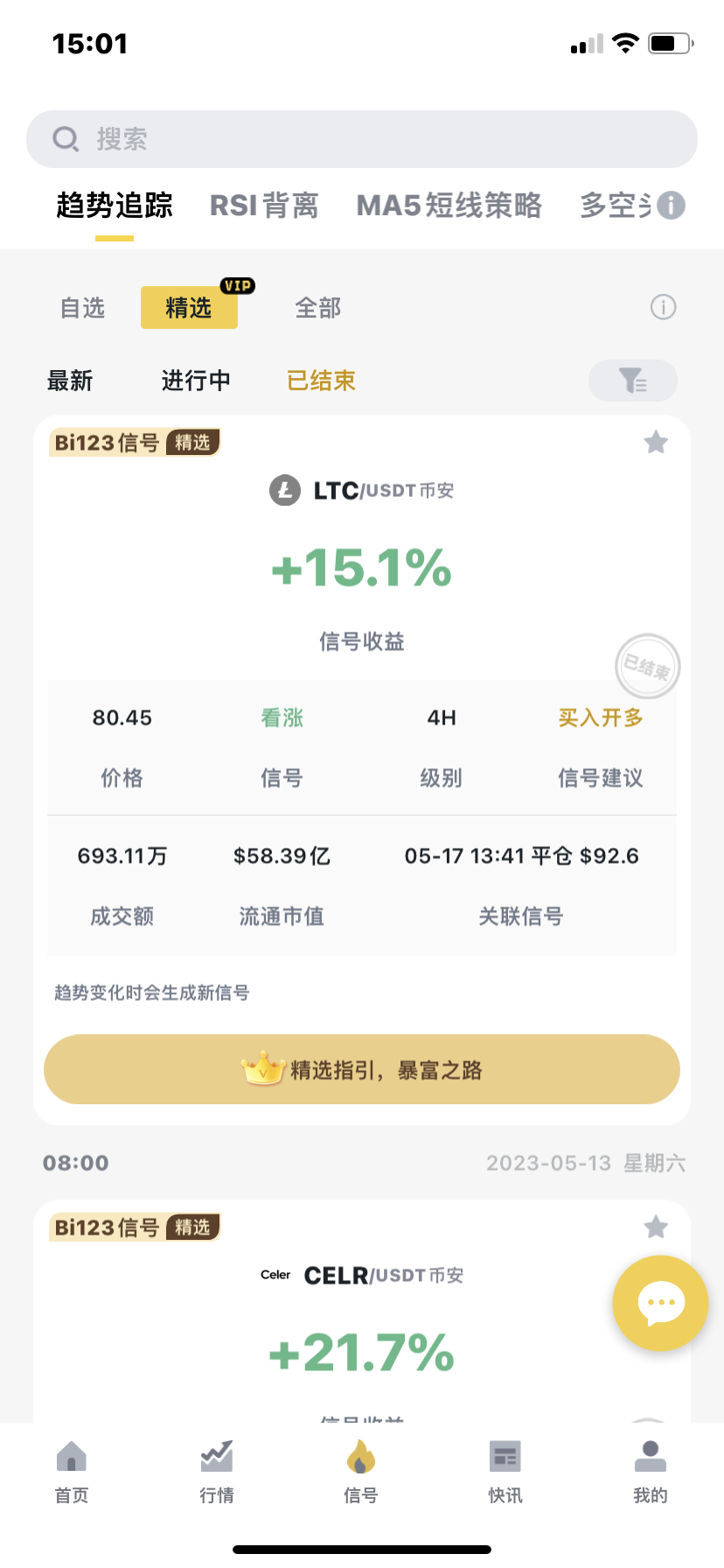The height and width of the screenshot is (1568, 724).
Task: Switch to the 行情 market tab
Action: point(217,1472)
